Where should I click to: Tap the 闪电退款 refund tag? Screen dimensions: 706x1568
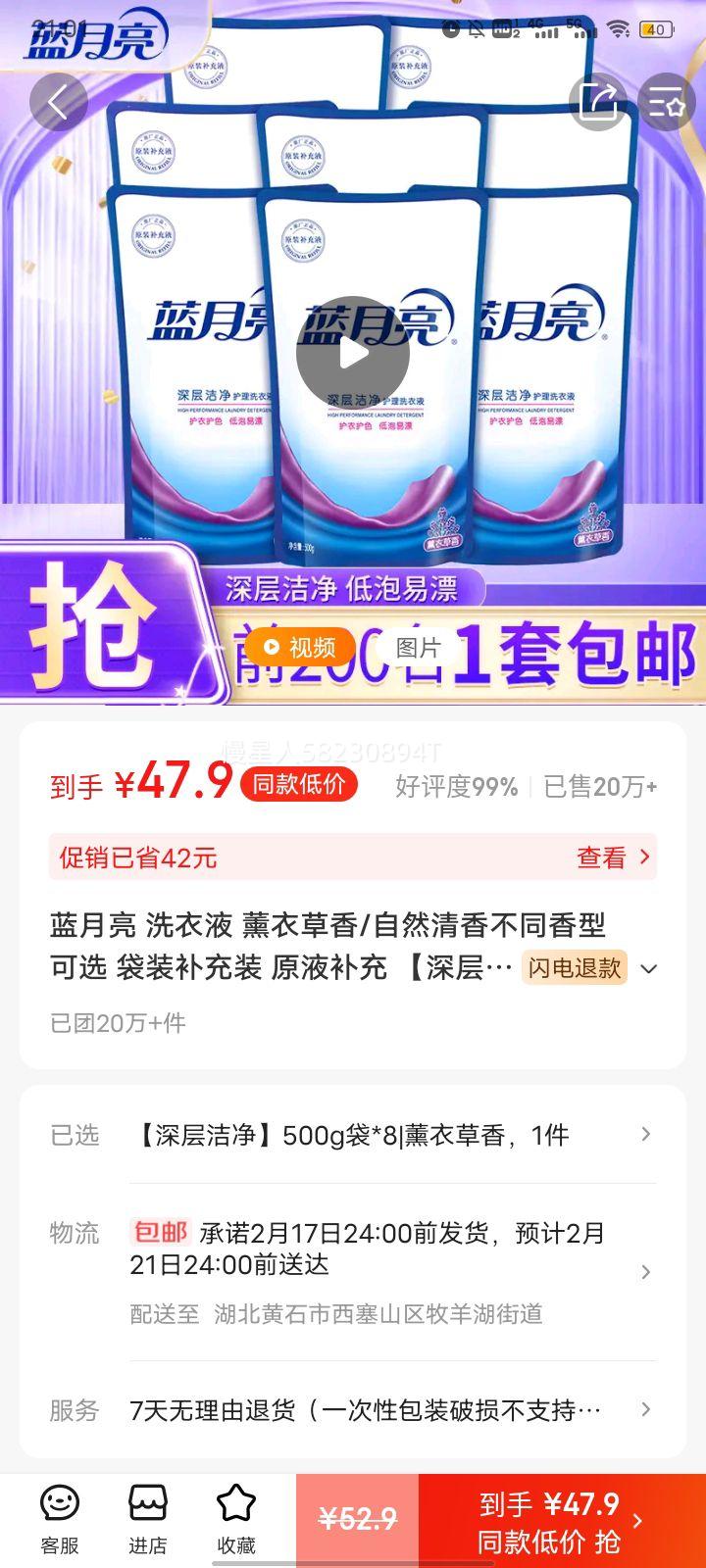point(575,966)
